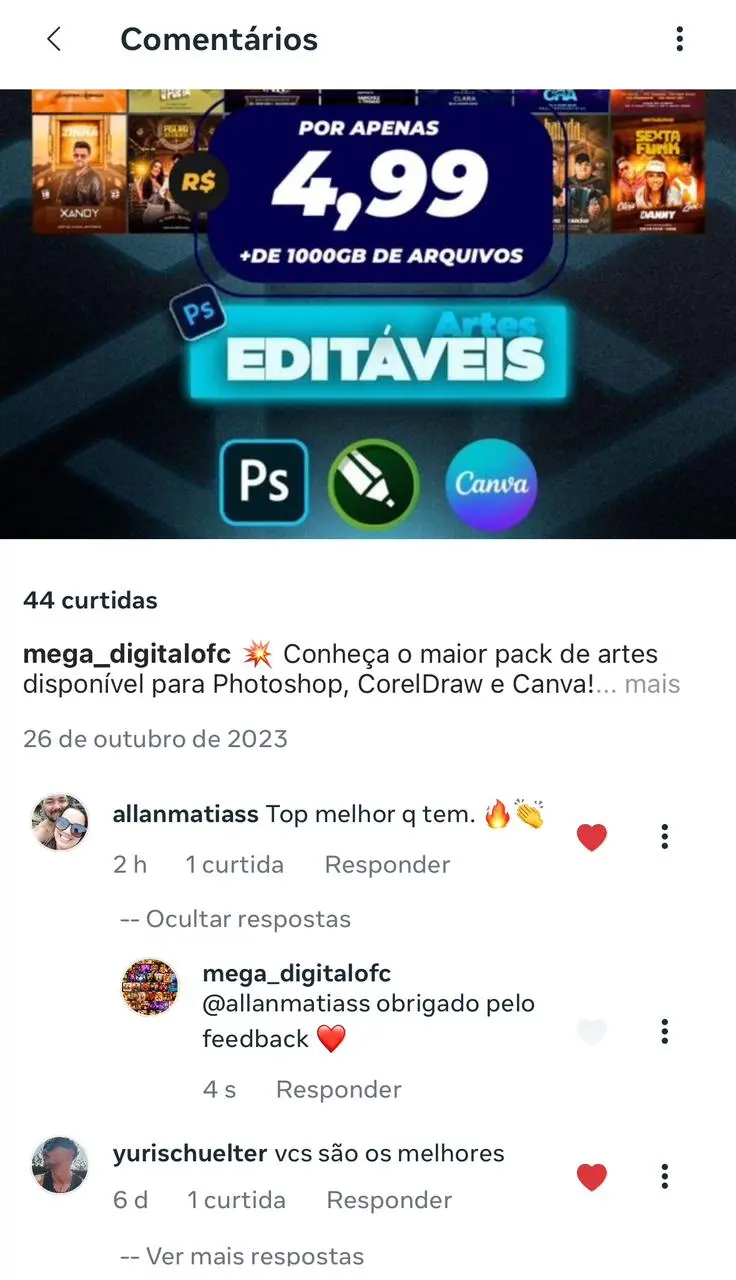The height and width of the screenshot is (1280, 736).
Task: Tap the promotional post image
Action: [x=368, y=310]
